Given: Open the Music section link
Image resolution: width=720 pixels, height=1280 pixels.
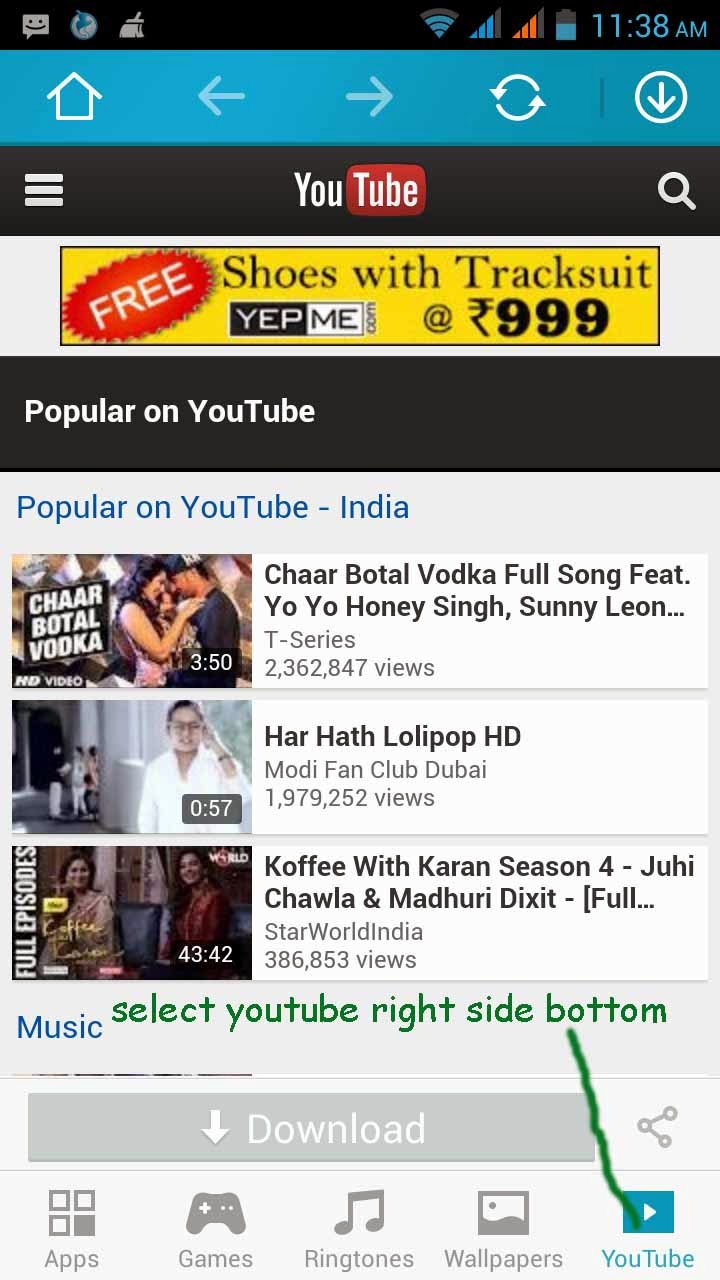Looking at the screenshot, I should coord(60,1027).
